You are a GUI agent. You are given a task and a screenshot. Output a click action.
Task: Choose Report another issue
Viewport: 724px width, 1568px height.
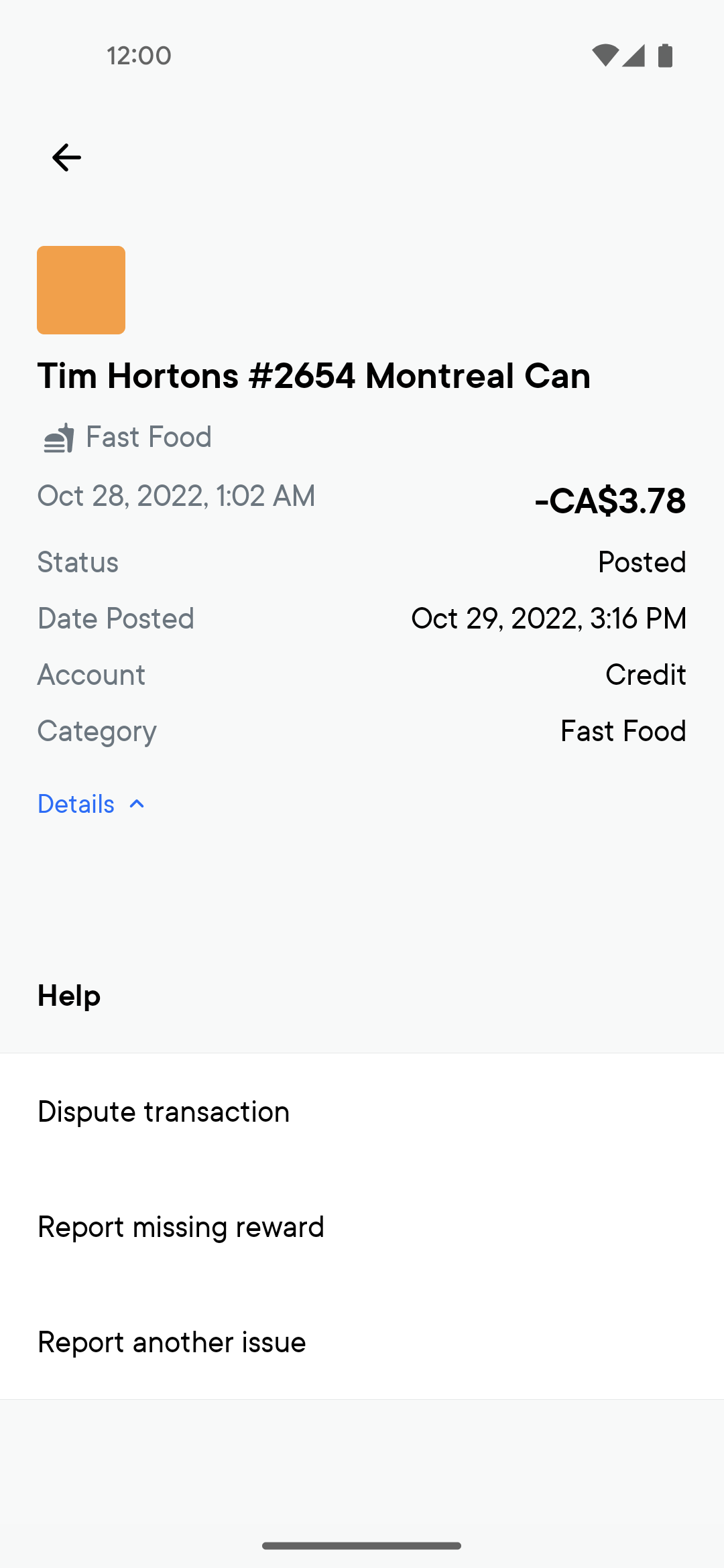362,1342
